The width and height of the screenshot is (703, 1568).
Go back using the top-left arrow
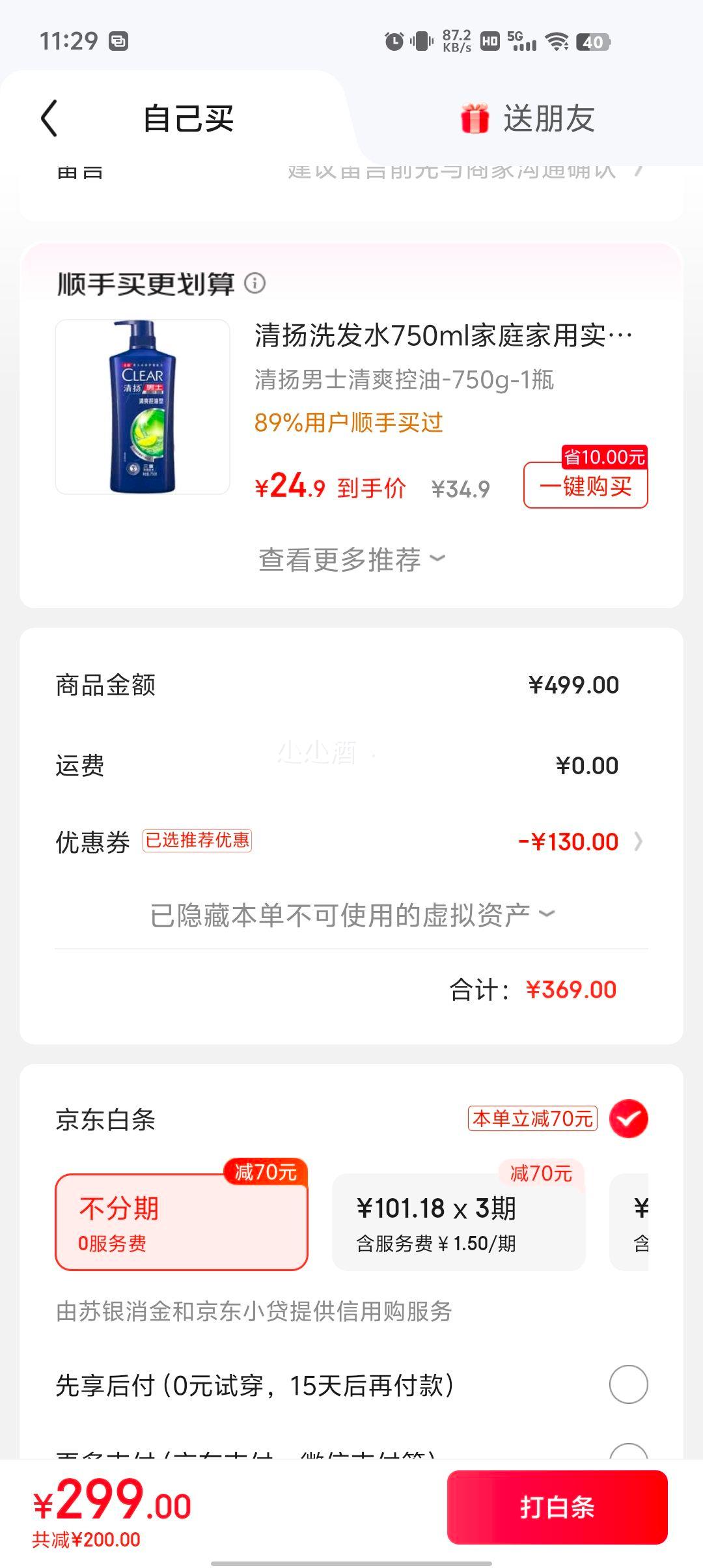point(49,119)
